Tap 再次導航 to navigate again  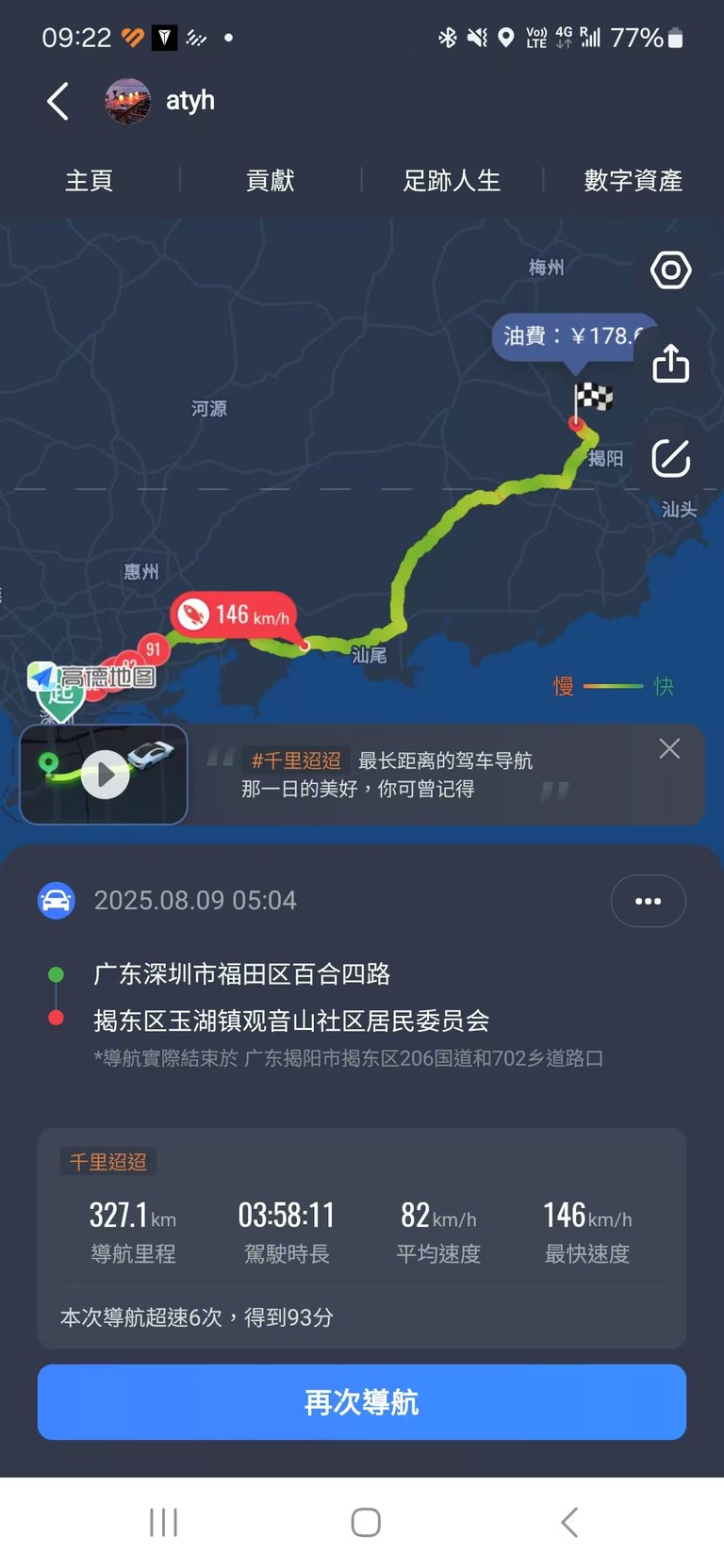362,1402
